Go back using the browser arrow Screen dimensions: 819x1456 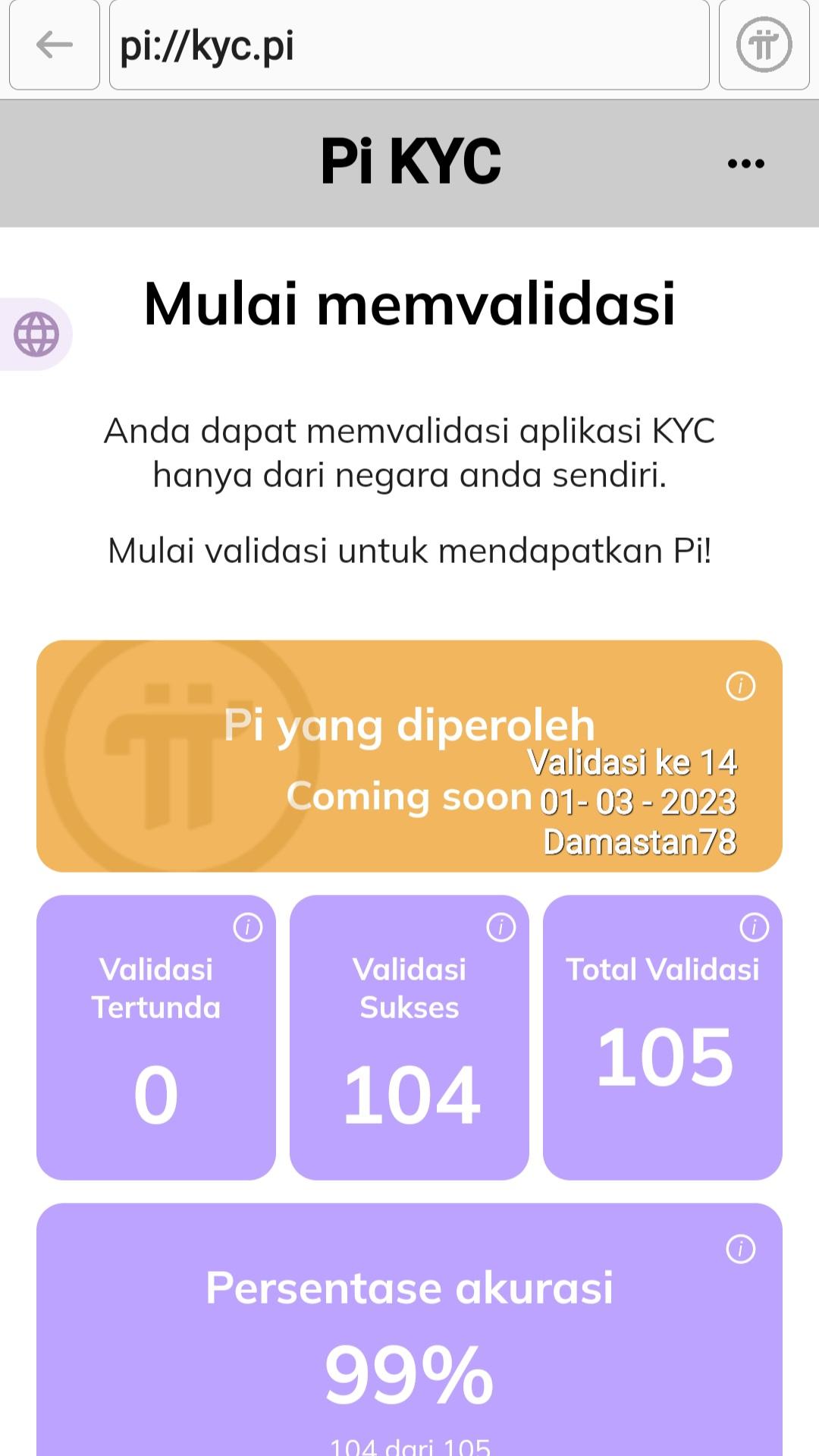[x=55, y=45]
